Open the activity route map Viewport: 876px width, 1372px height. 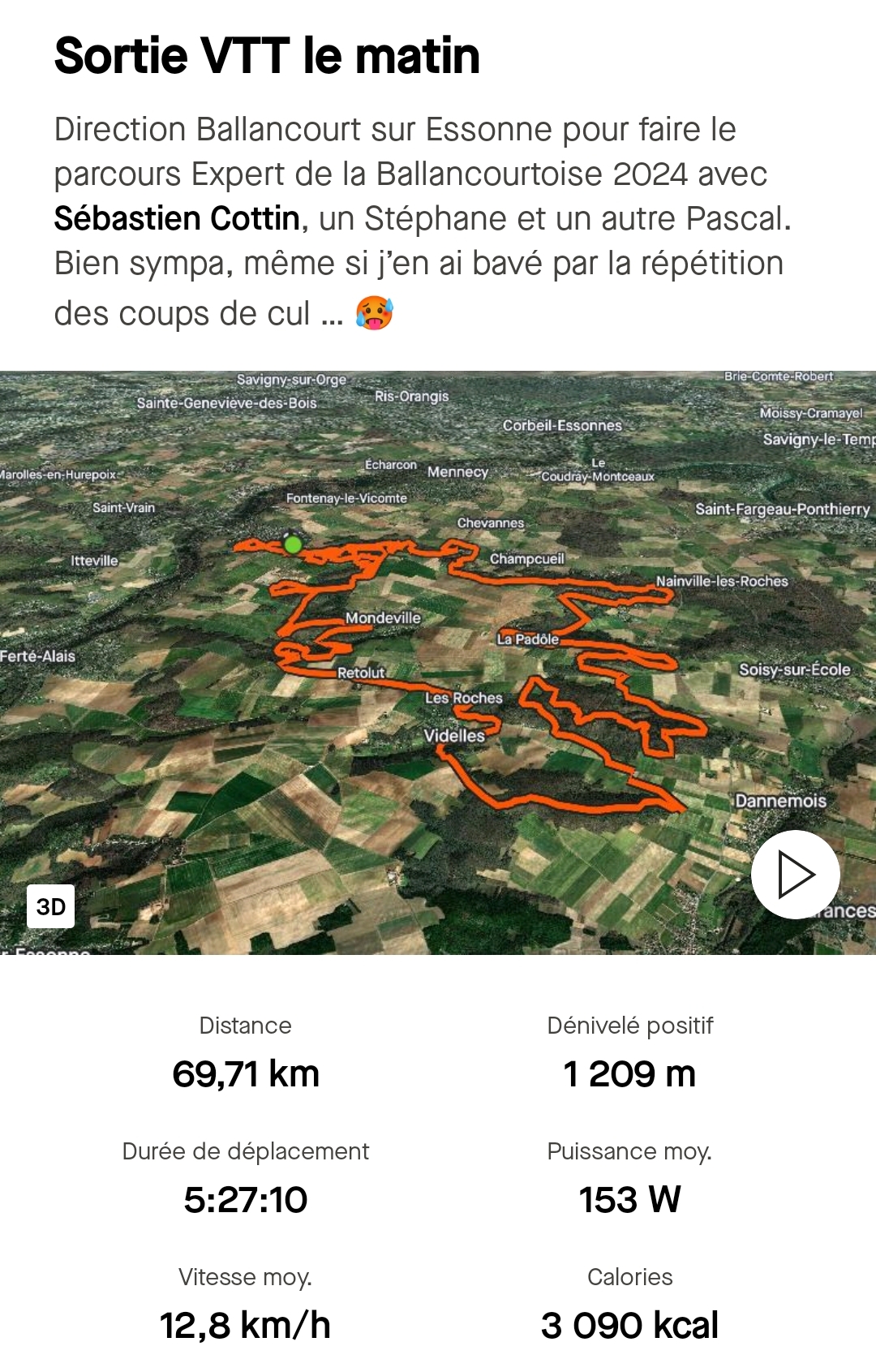pos(438,649)
